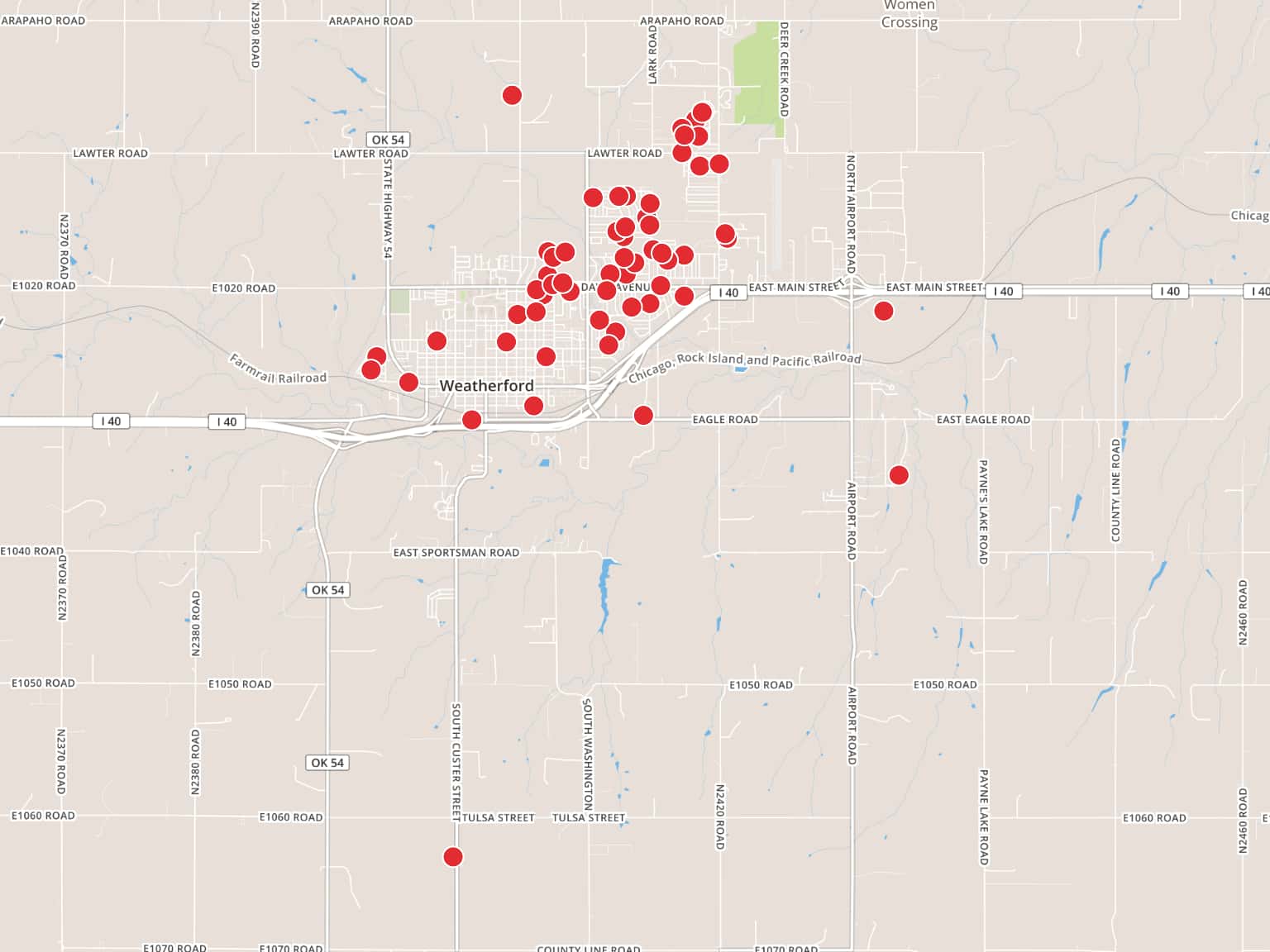
Task: Open the marker just below East Main Street past North Airport Road
Action: pos(883,311)
